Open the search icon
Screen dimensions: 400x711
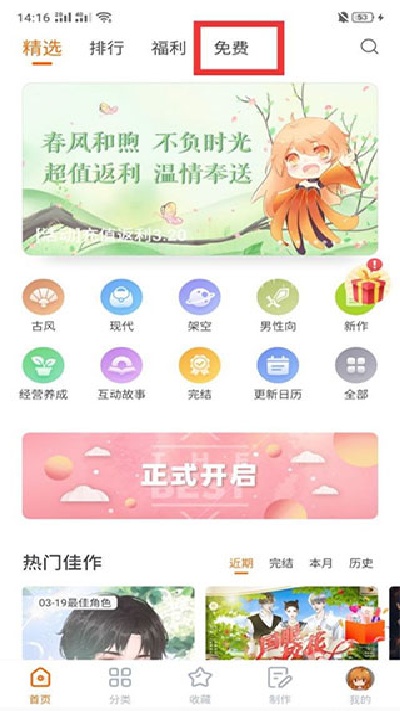369,47
